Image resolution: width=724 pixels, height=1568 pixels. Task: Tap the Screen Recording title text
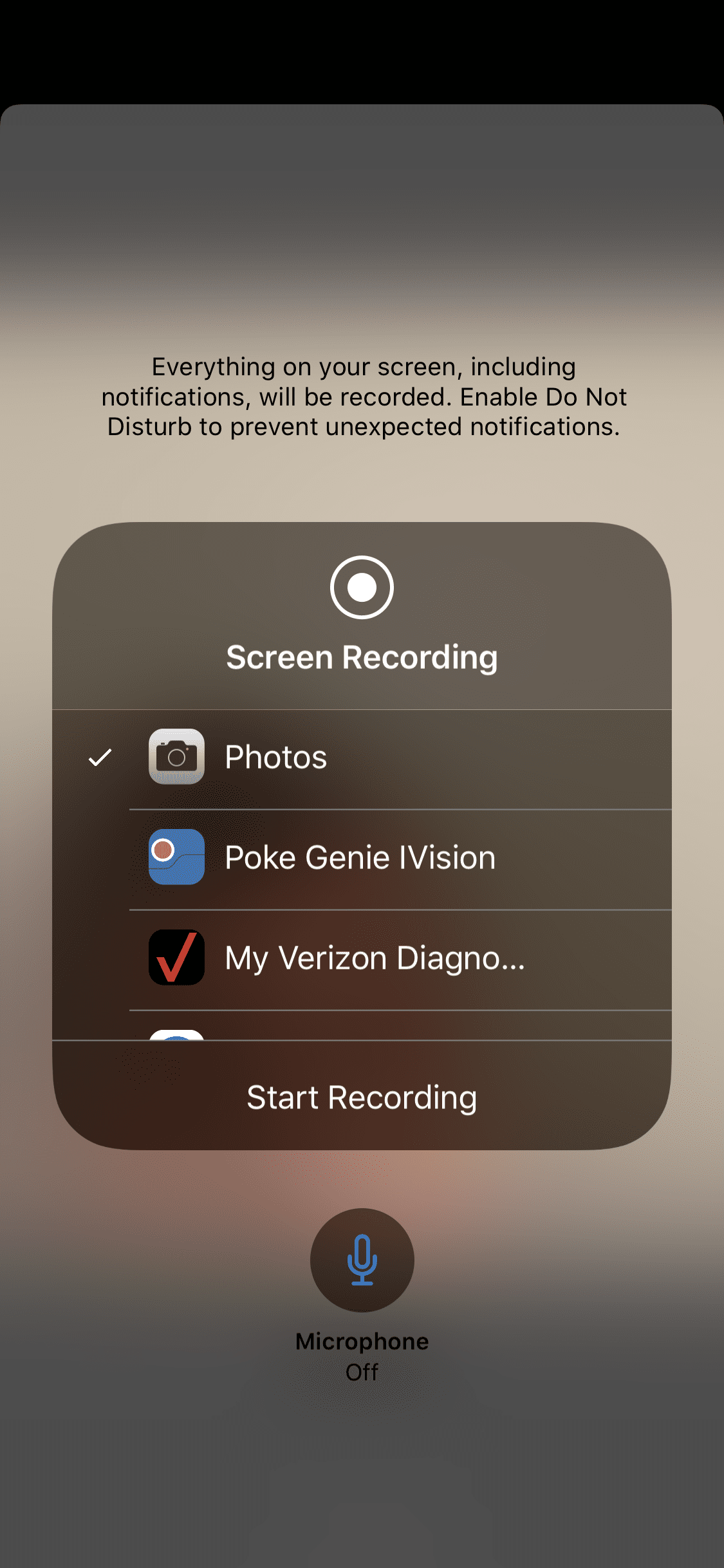point(362,657)
